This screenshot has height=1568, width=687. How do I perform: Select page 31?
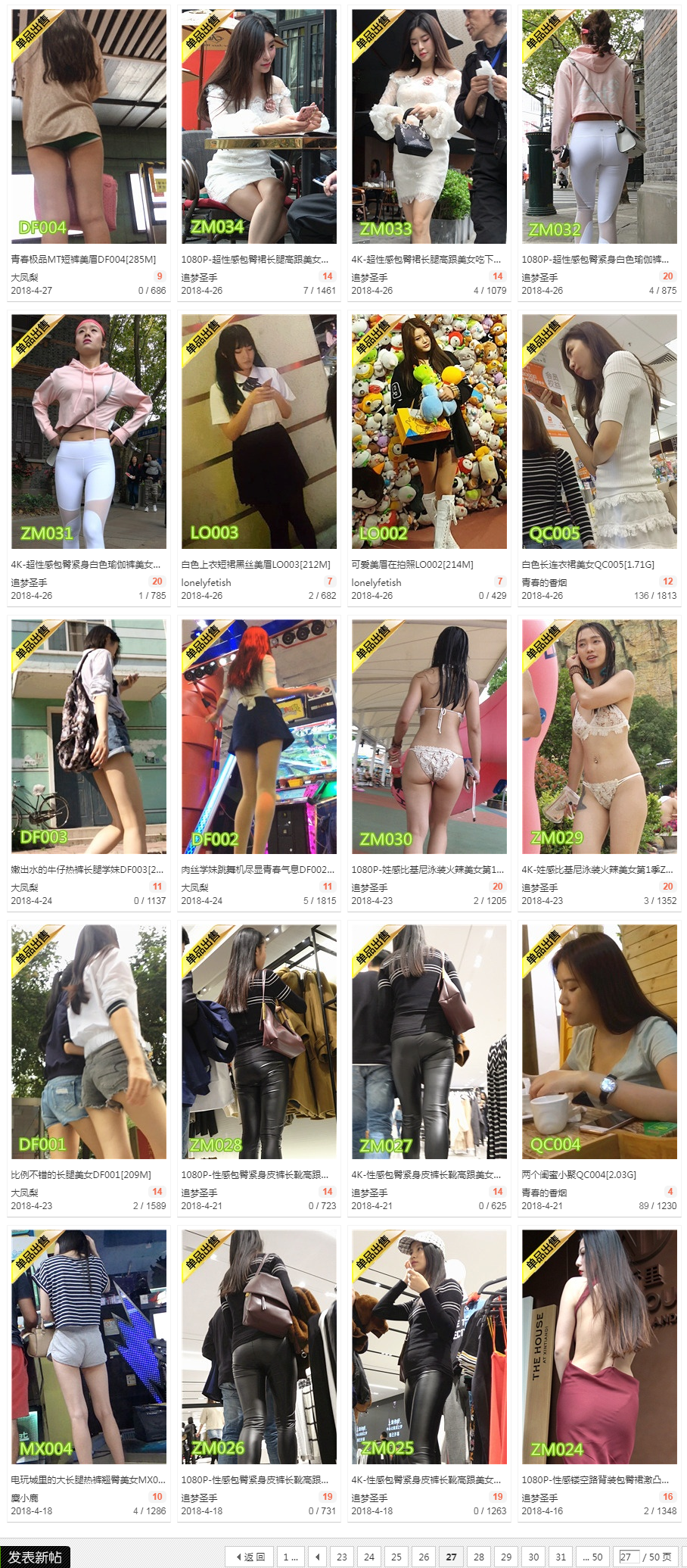[x=561, y=1557]
